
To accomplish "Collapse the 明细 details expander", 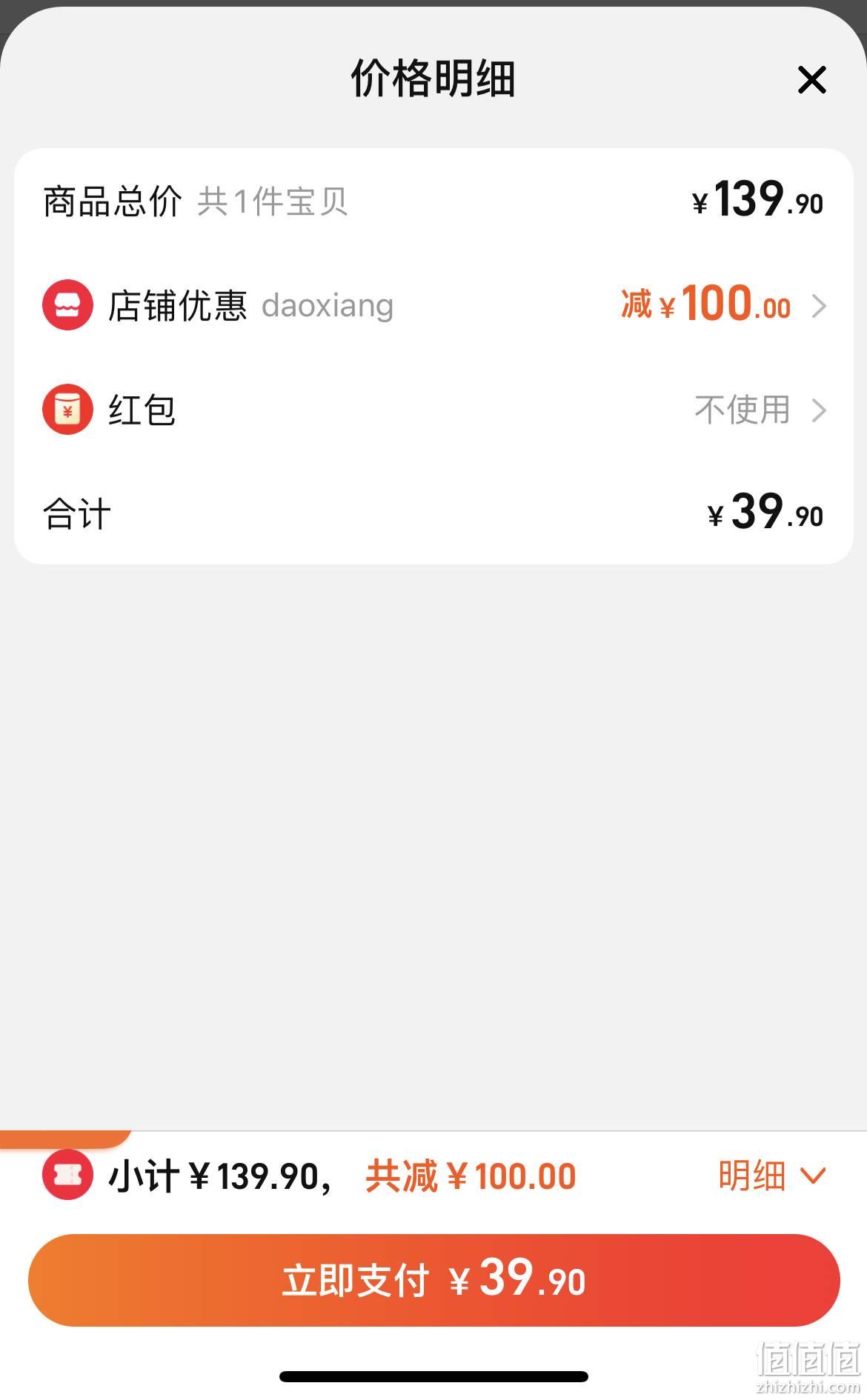I will coord(771,1176).
